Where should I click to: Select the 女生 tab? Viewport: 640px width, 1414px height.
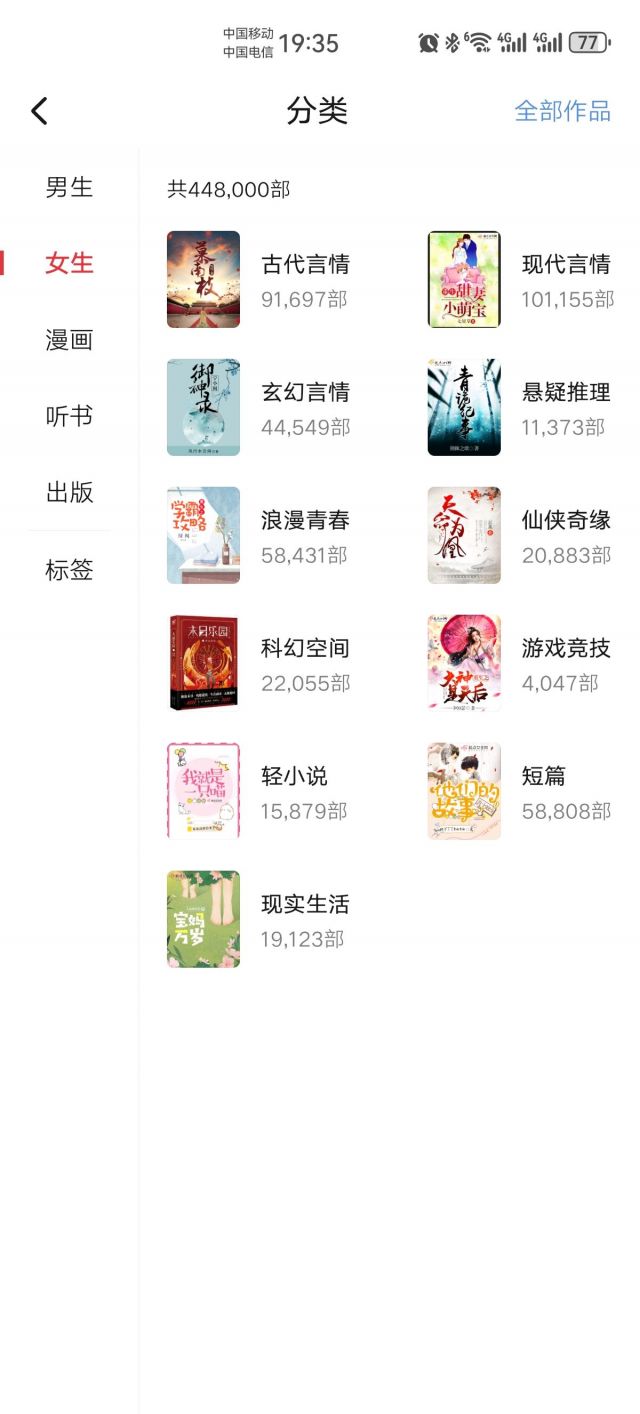[x=69, y=263]
